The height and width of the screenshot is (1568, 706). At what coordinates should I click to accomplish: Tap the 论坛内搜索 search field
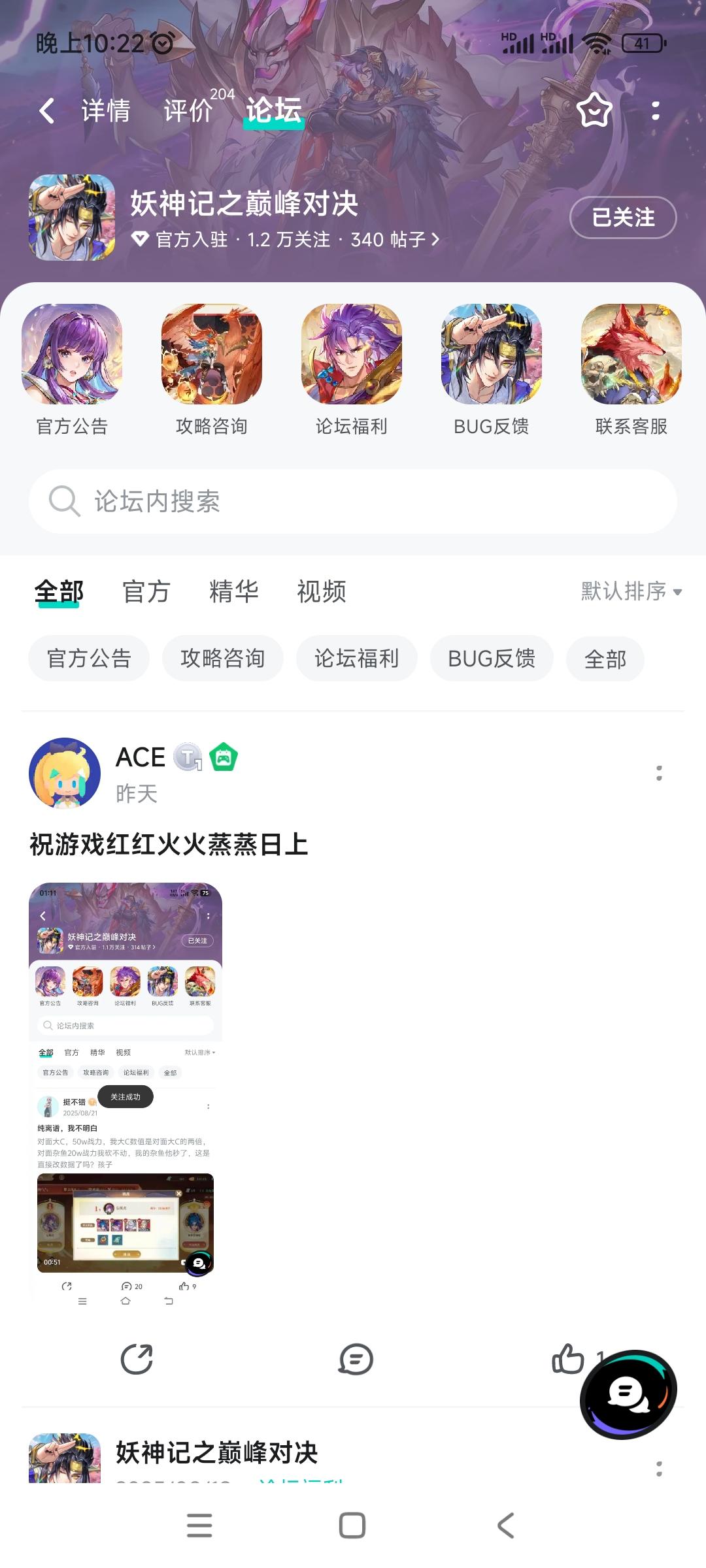point(353,502)
